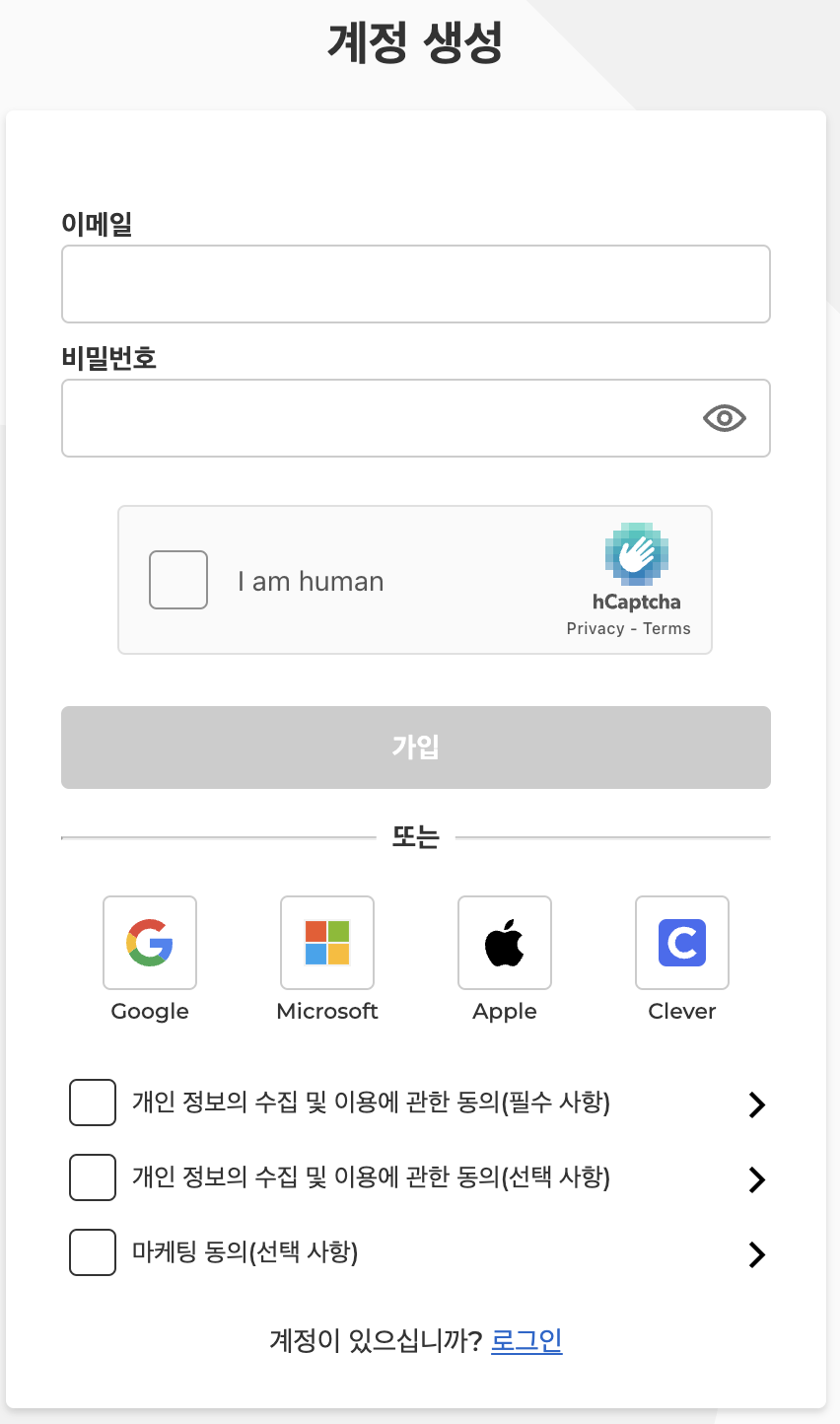Open the hCaptcha Privacy link
Image resolution: width=840 pixels, height=1424 pixels.
(x=595, y=628)
